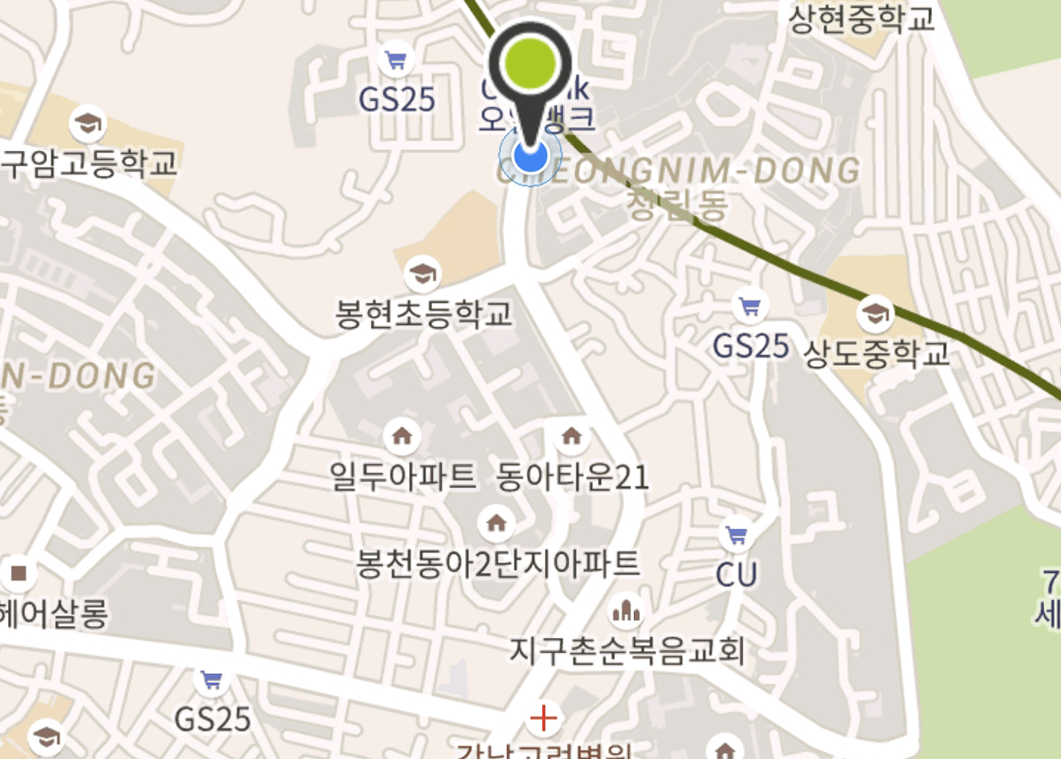Open the 지구촌순복음교회 church marker
The width and height of the screenshot is (1062, 759).
627,610
